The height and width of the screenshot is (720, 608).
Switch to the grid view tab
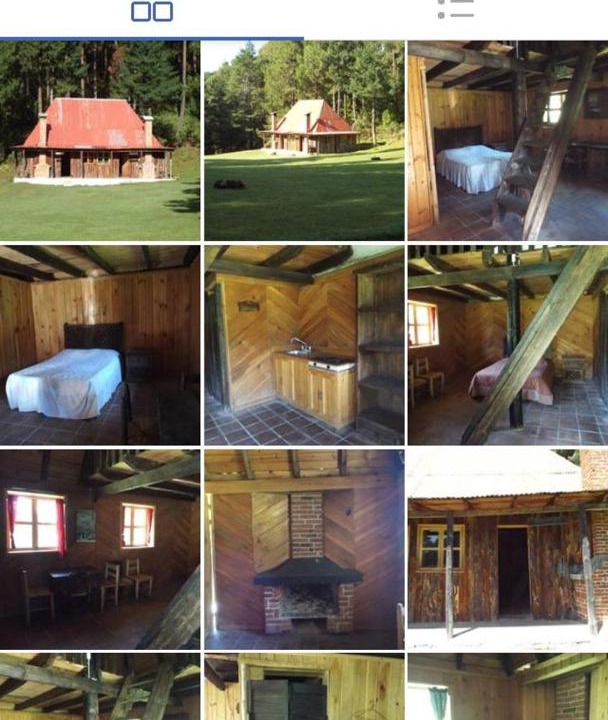(x=152, y=12)
